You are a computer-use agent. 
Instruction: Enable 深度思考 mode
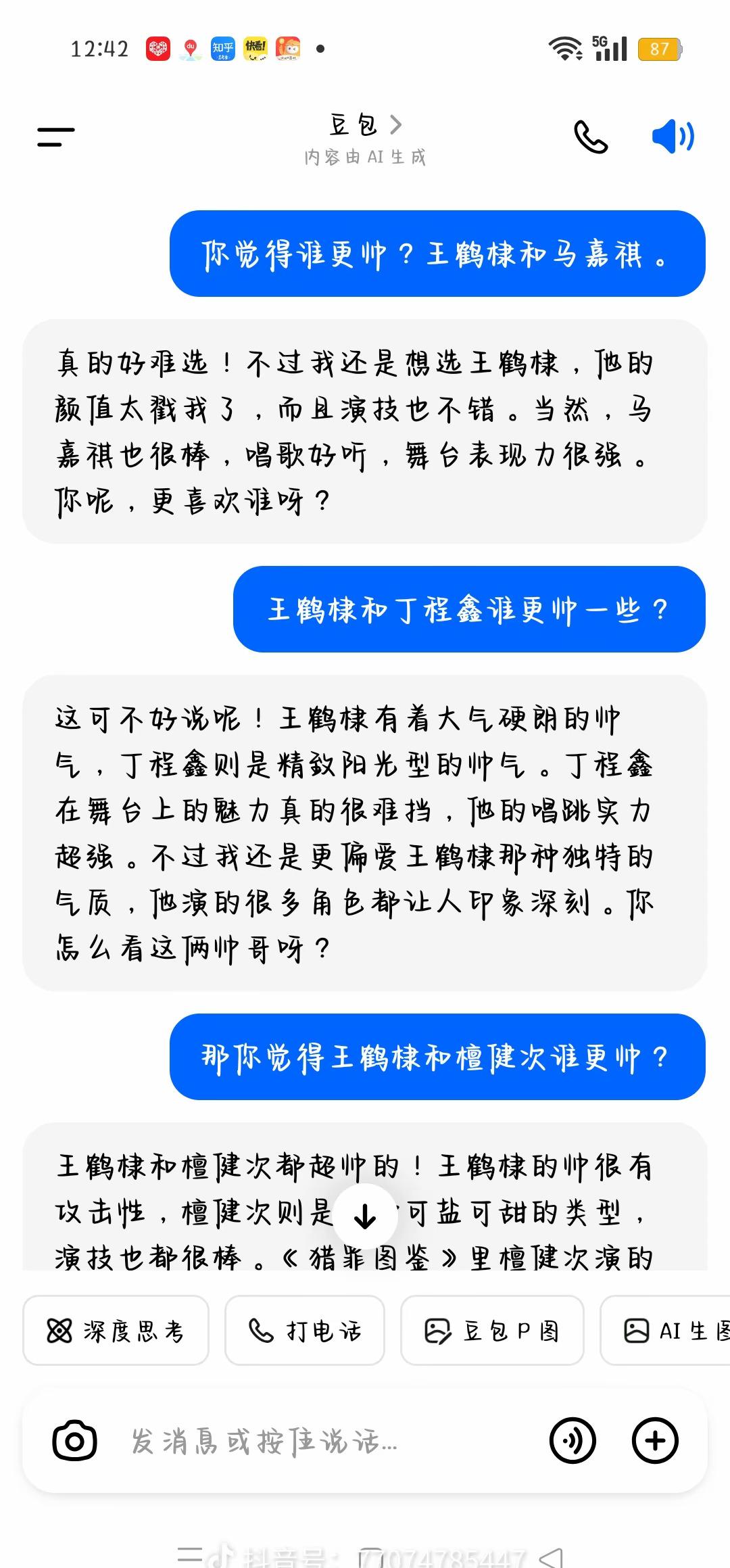coord(116,1331)
